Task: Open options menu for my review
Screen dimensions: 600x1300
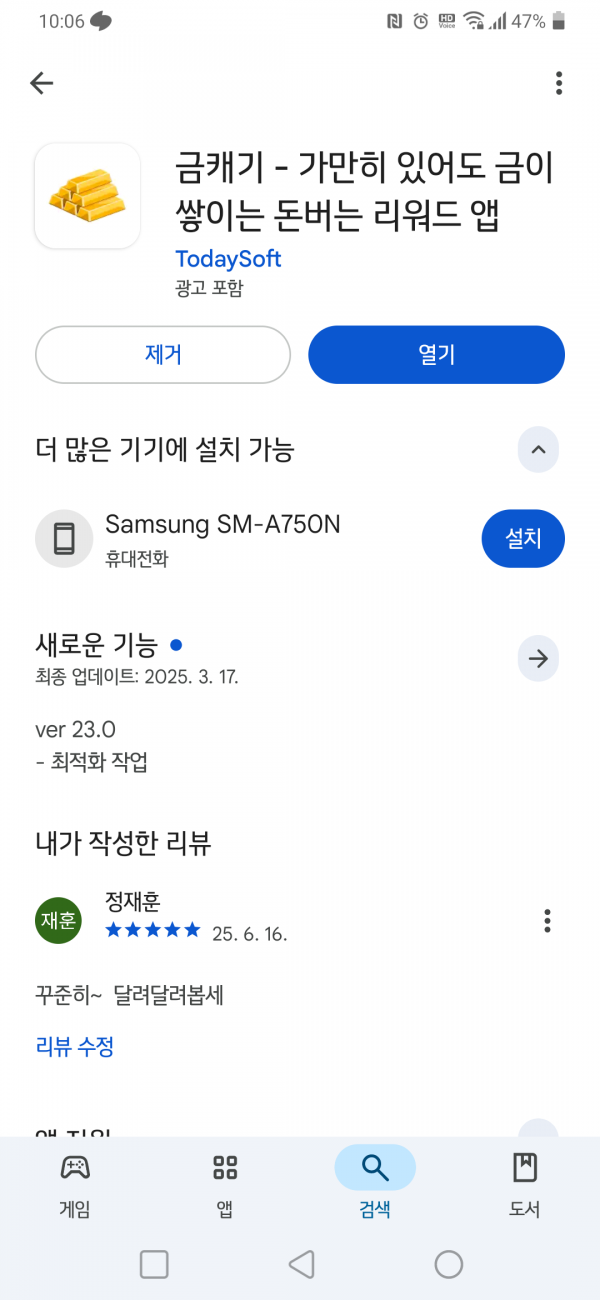Action: pos(546,920)
